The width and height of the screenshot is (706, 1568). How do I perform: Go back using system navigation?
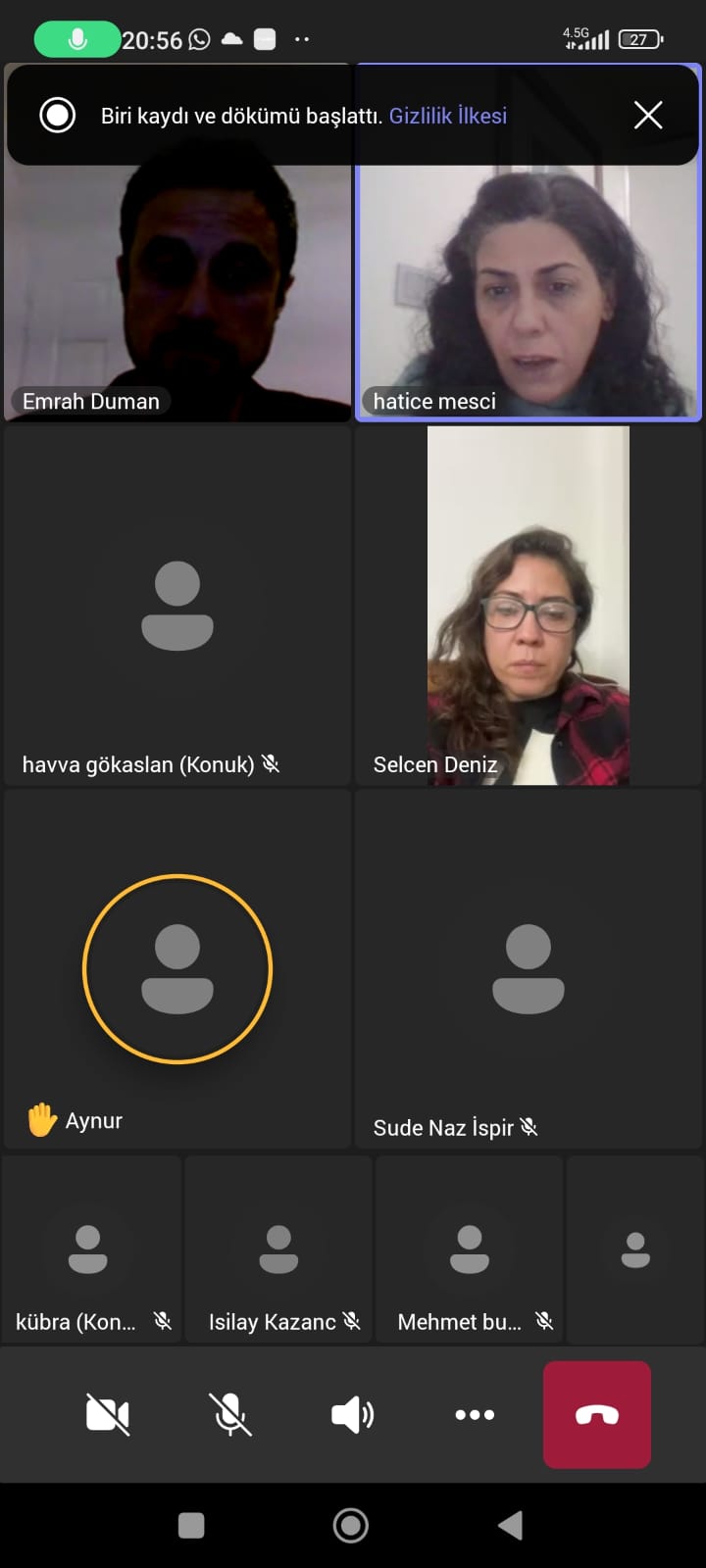[x=510, y=1525]
